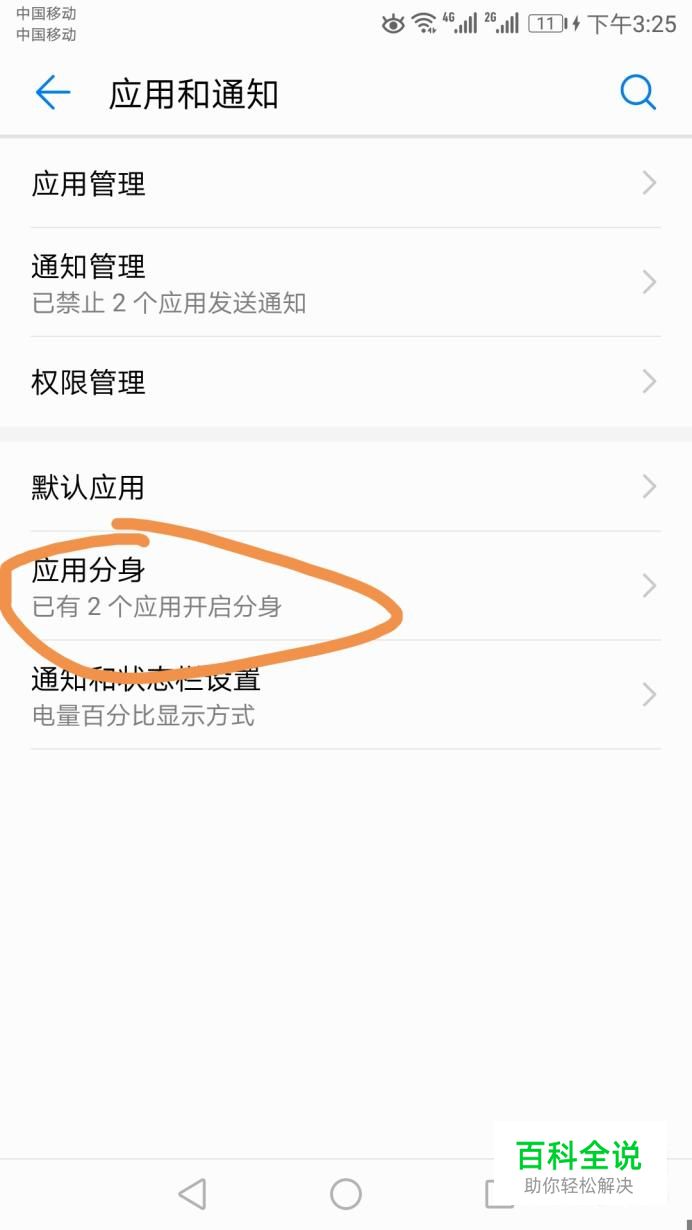Open 默认应用 settings
The height and width of the screenshot is (1230, 692).
pyautogui.click(x=345, y=487)
